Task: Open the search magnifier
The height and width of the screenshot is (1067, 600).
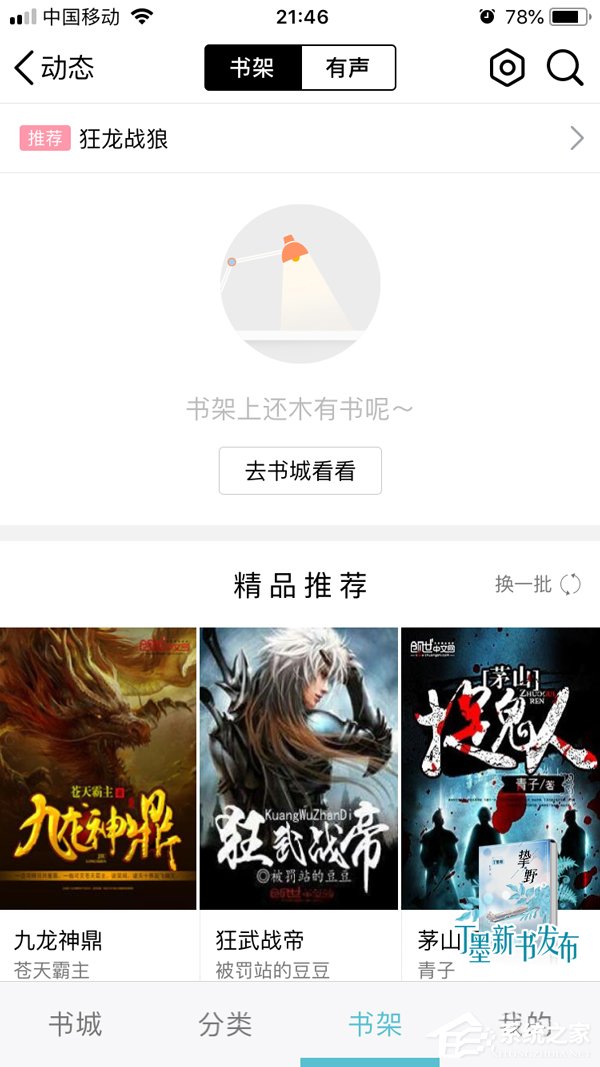Action: 565,68
